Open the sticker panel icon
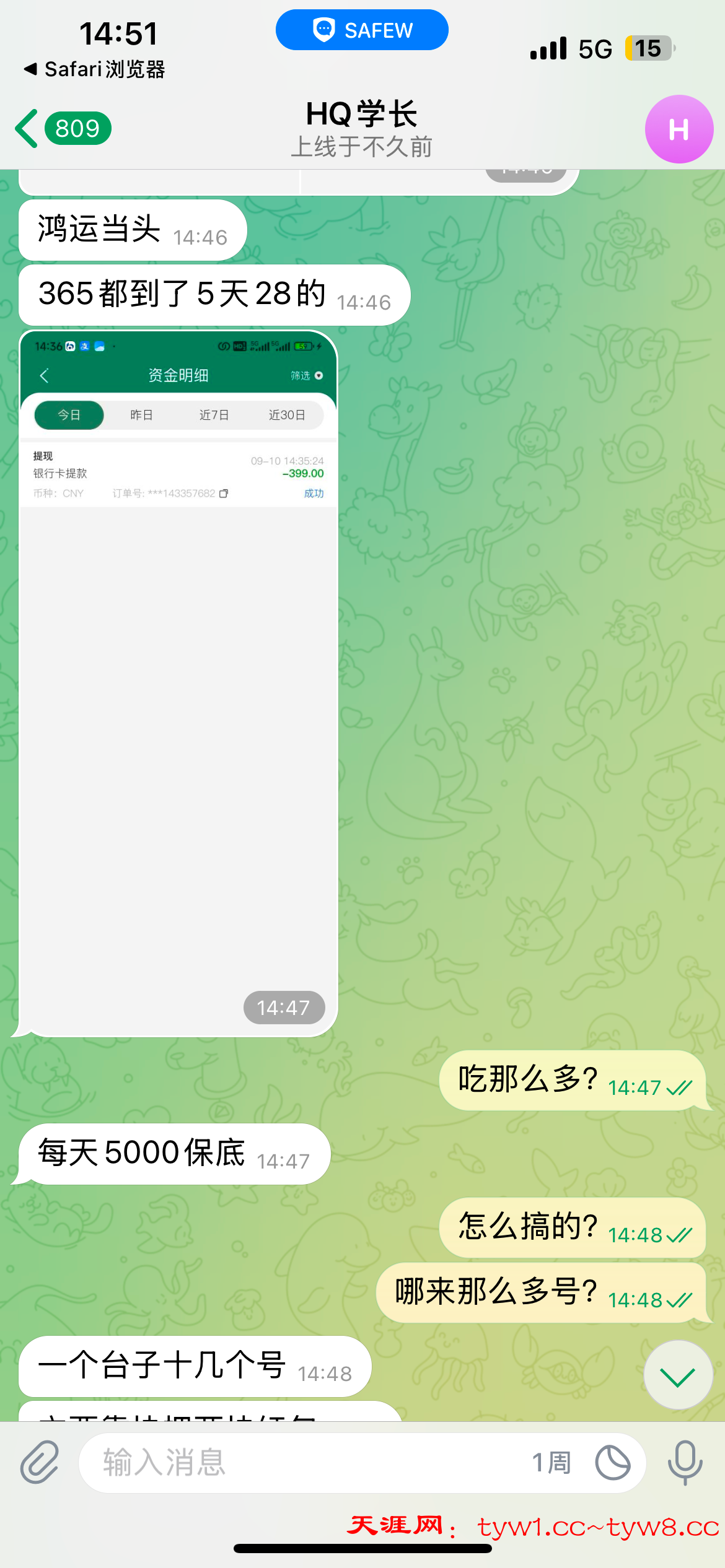This screenshot has height=1568, width=725. pos(612,1463)
